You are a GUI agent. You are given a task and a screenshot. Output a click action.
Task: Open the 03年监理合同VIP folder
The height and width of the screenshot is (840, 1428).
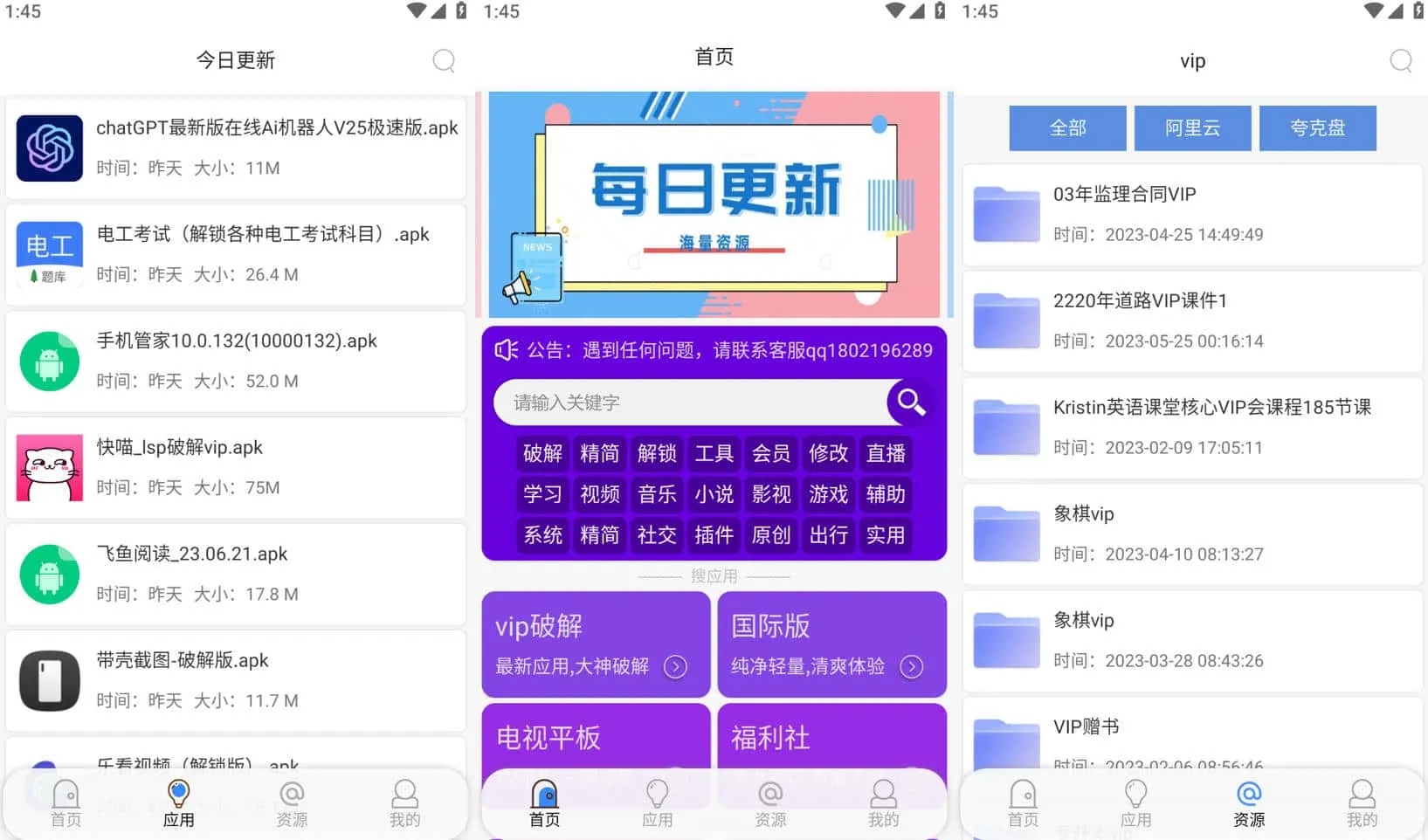(x=1192, y=214)
